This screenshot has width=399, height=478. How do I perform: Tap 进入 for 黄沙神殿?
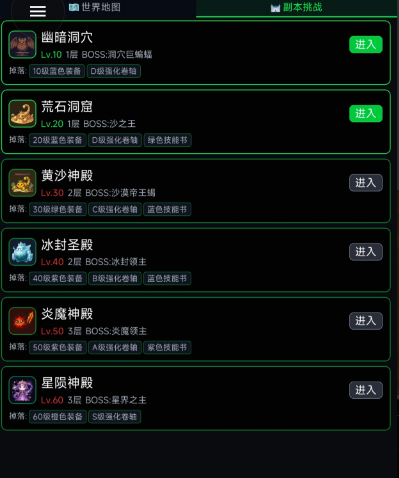pos(366,183)
